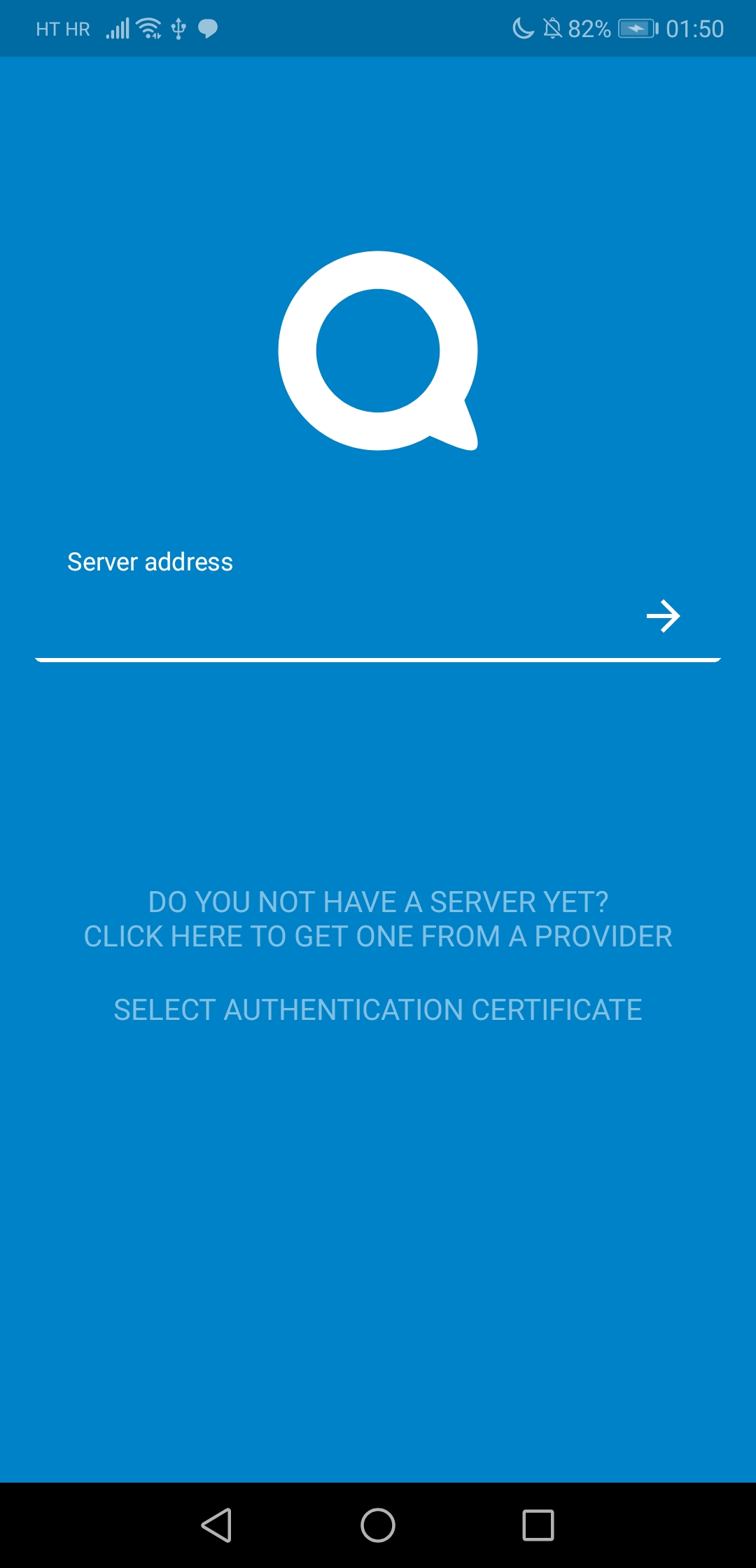Go back with the system back button

[x=217, y=1525]
